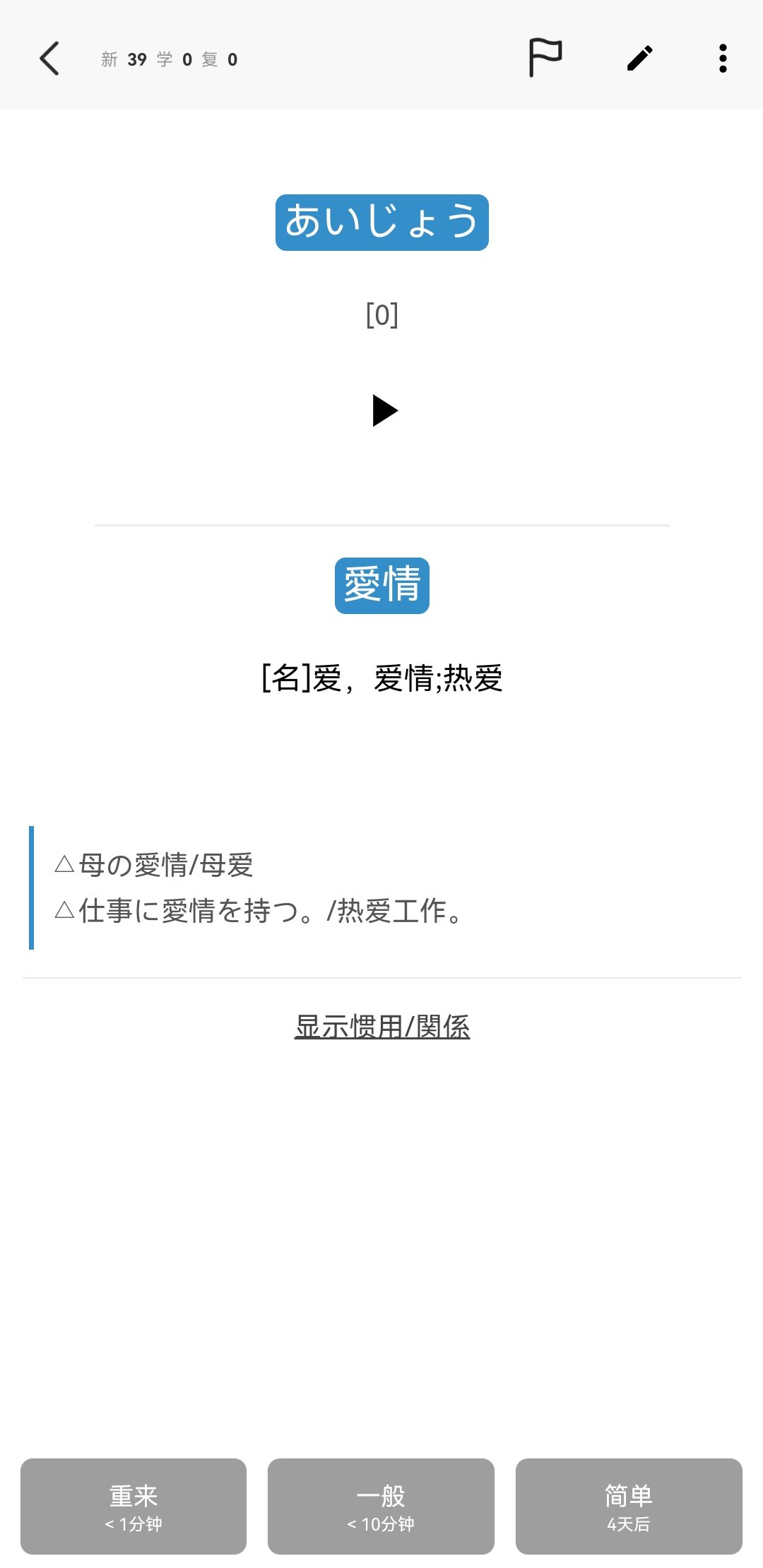The image size is (763, 1568).
Task: Play the pronunciation audio
Action: [384, 411]
